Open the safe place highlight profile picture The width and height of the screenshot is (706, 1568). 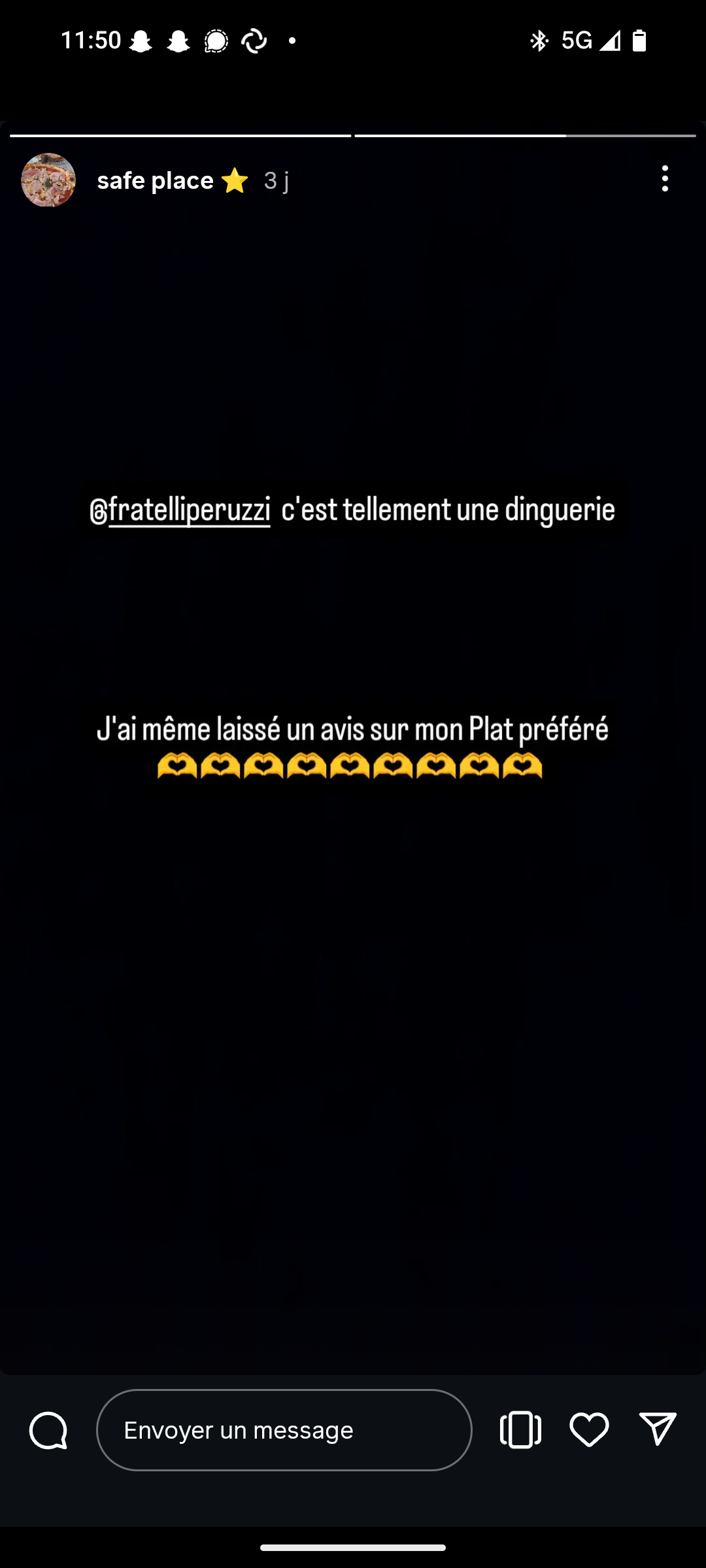(x=48, y=180)
